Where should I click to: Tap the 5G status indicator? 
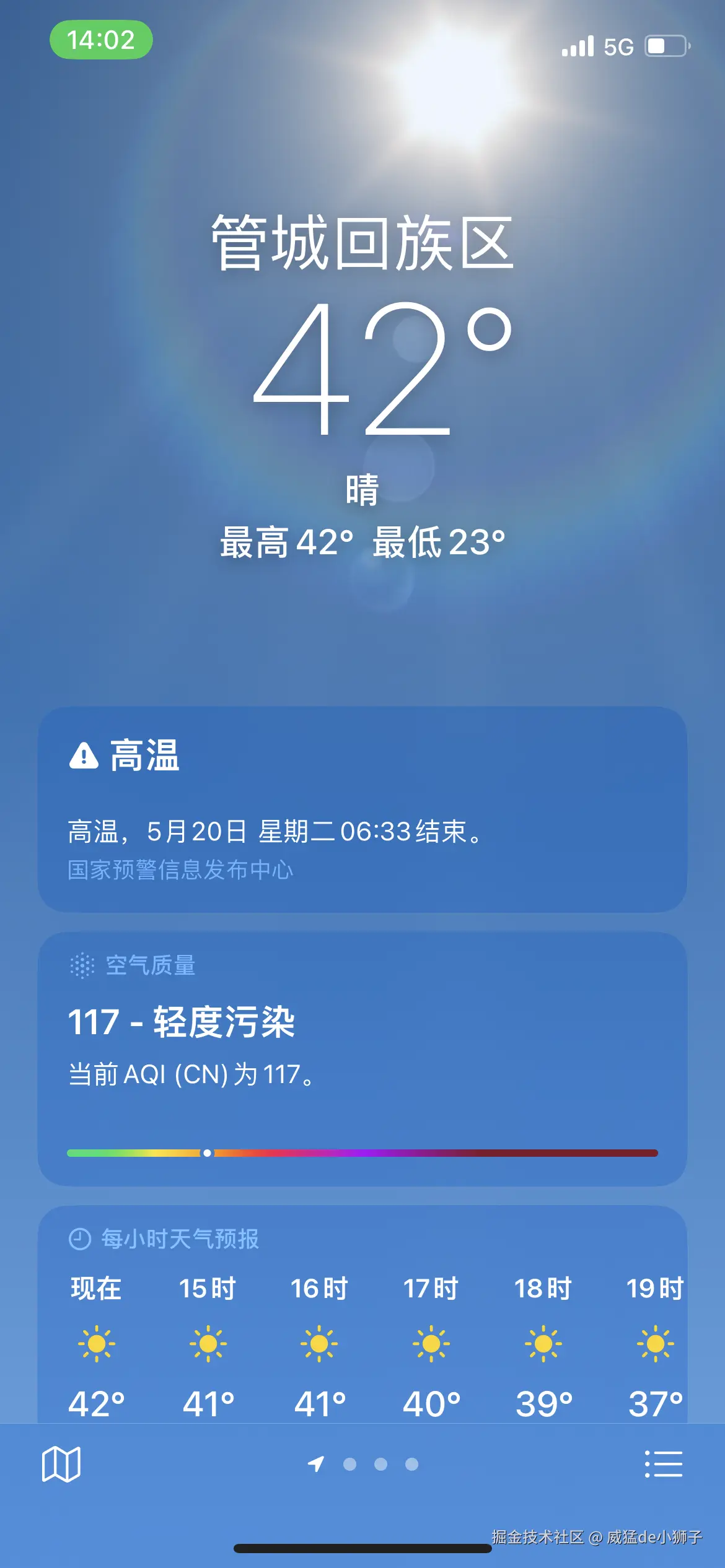click(618, 45)
